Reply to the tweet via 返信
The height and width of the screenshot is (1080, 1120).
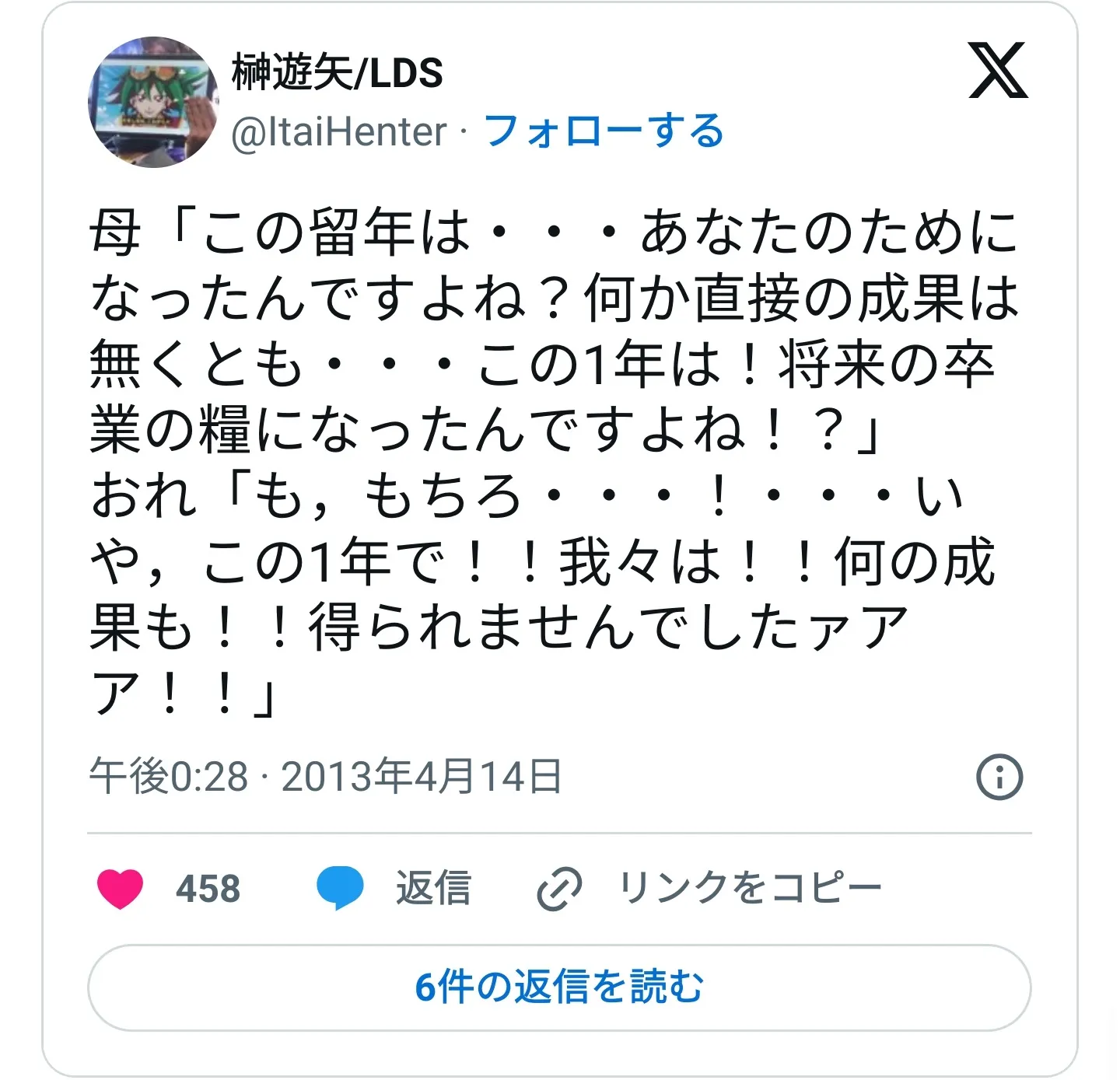(395, 888)
